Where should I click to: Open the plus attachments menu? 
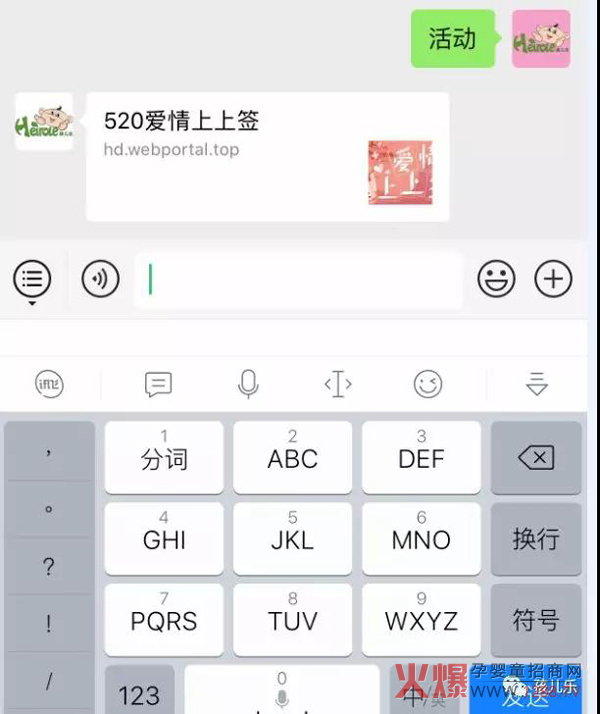click(553, 279)
